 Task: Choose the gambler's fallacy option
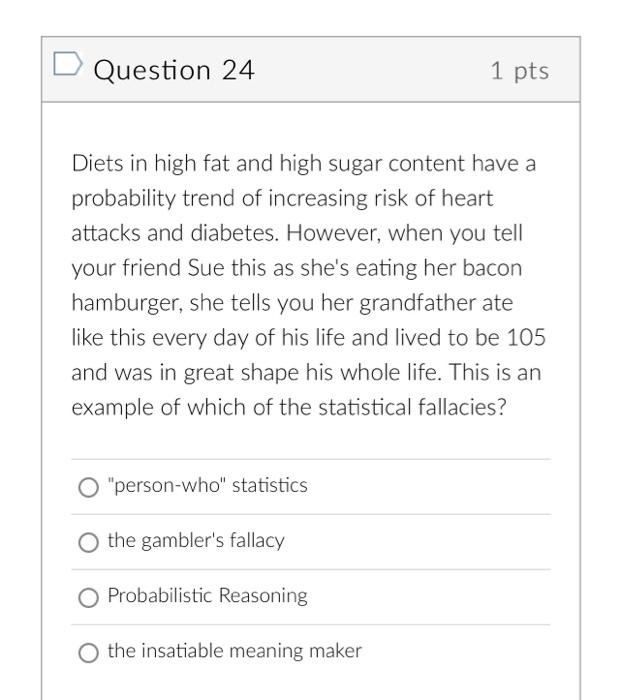point(89,542)
